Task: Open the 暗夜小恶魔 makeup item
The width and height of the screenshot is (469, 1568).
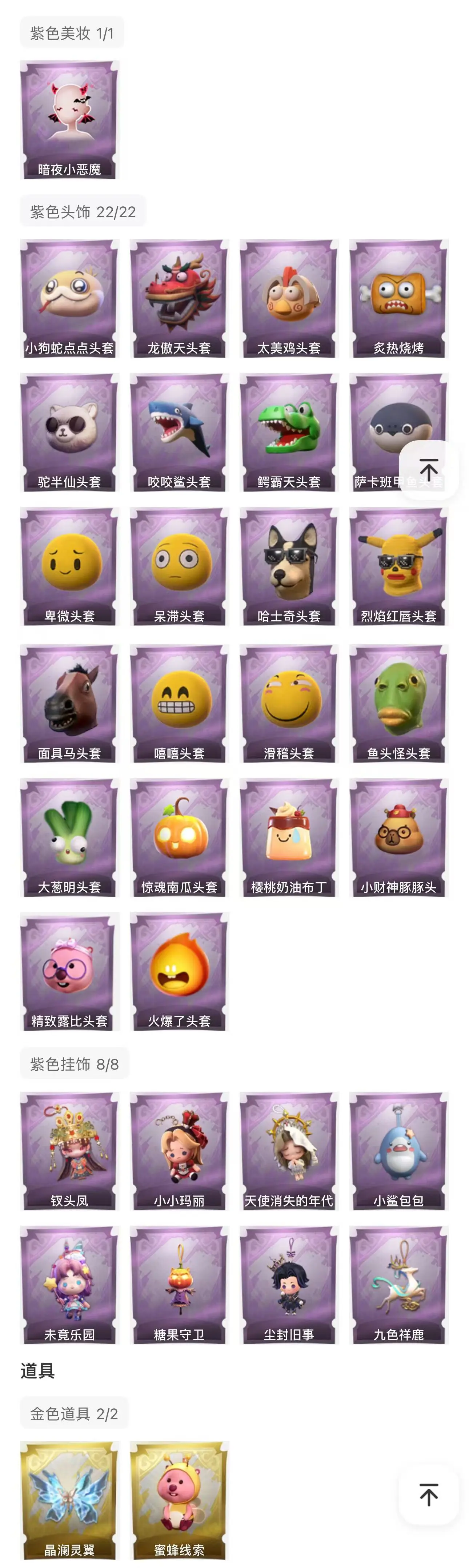Action: pyautogui.click(x=69, y=120)
